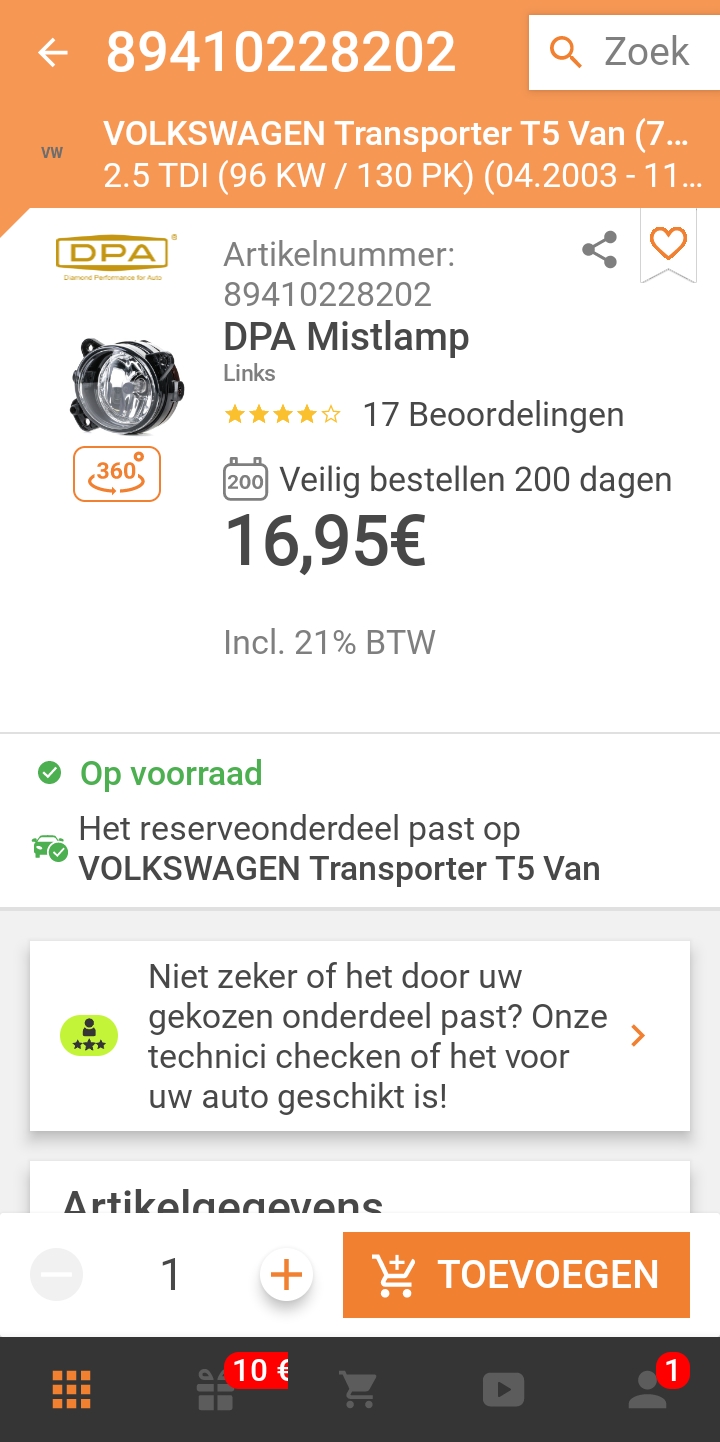The width and height of the screenshot is (720, 1442).
Task: Open the technici compatibility check card
Action: click(360, 1036)
